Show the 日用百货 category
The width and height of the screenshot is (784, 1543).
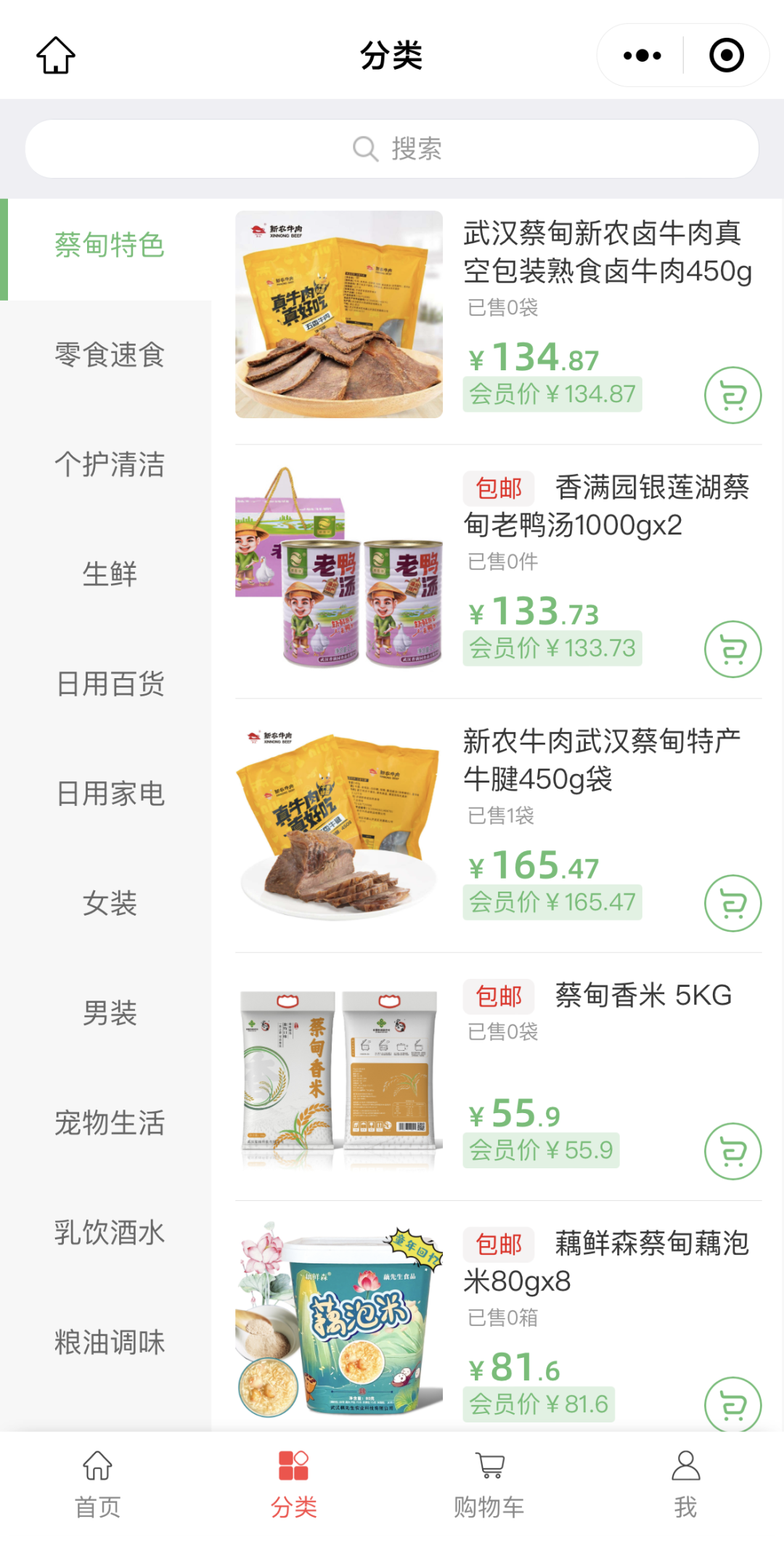click(109, 684)
